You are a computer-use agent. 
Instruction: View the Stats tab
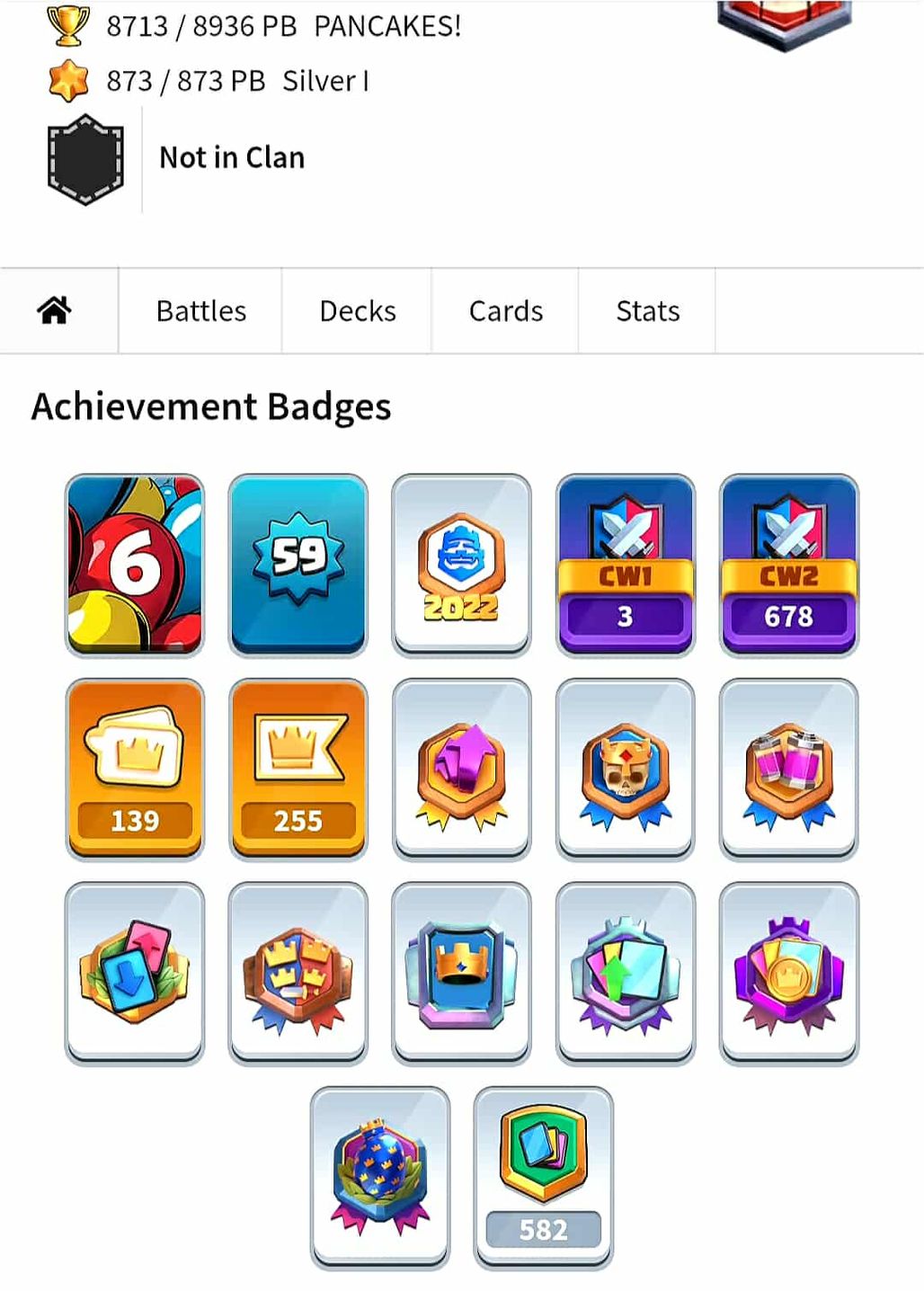647,311
